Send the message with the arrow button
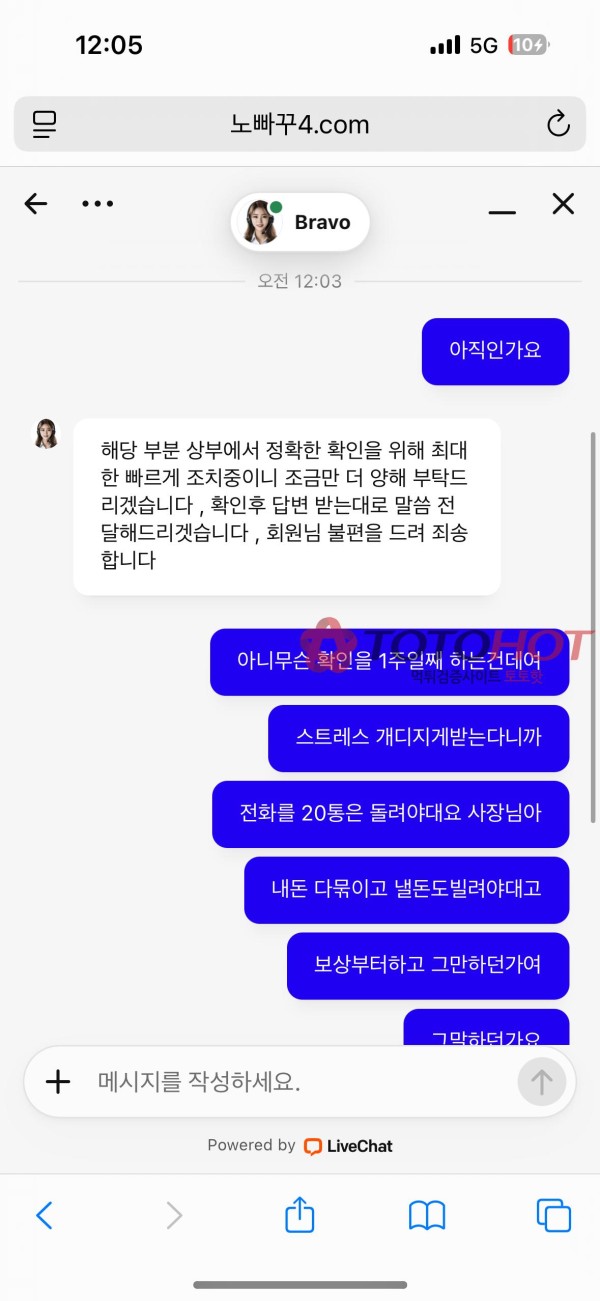The image size is (600, 1301). [541, 1081]
